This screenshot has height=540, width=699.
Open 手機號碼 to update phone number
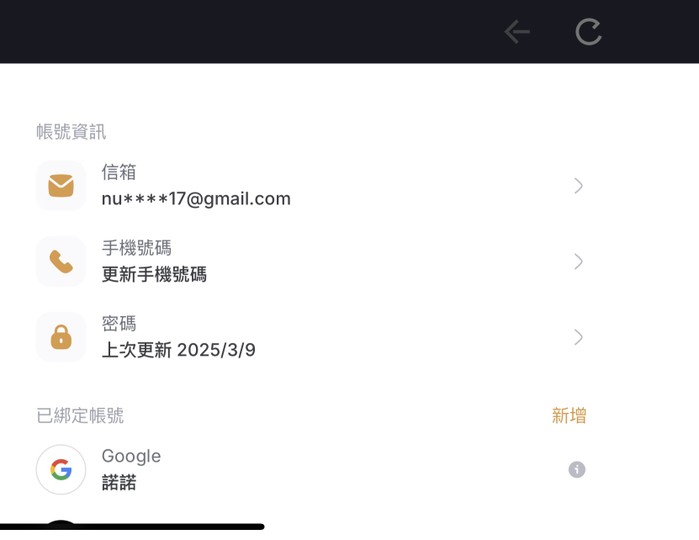click(310, 262)
